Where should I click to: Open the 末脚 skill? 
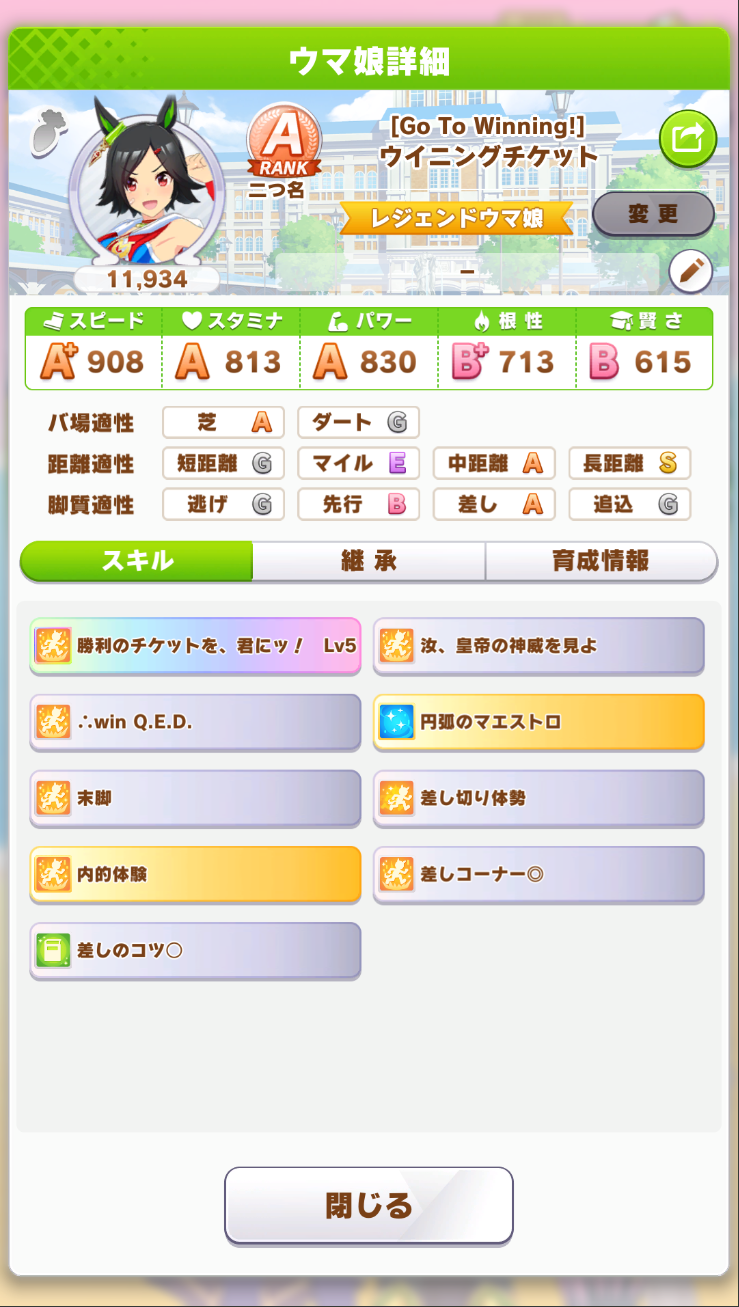click(195, 798)
